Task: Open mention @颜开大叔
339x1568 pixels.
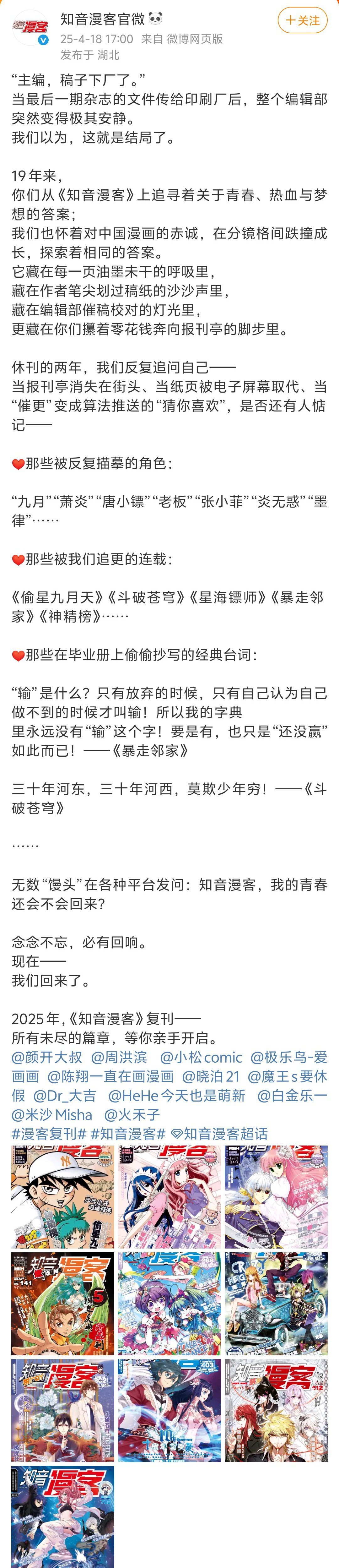Action: pyautogui.click(x=46, y=1057)
